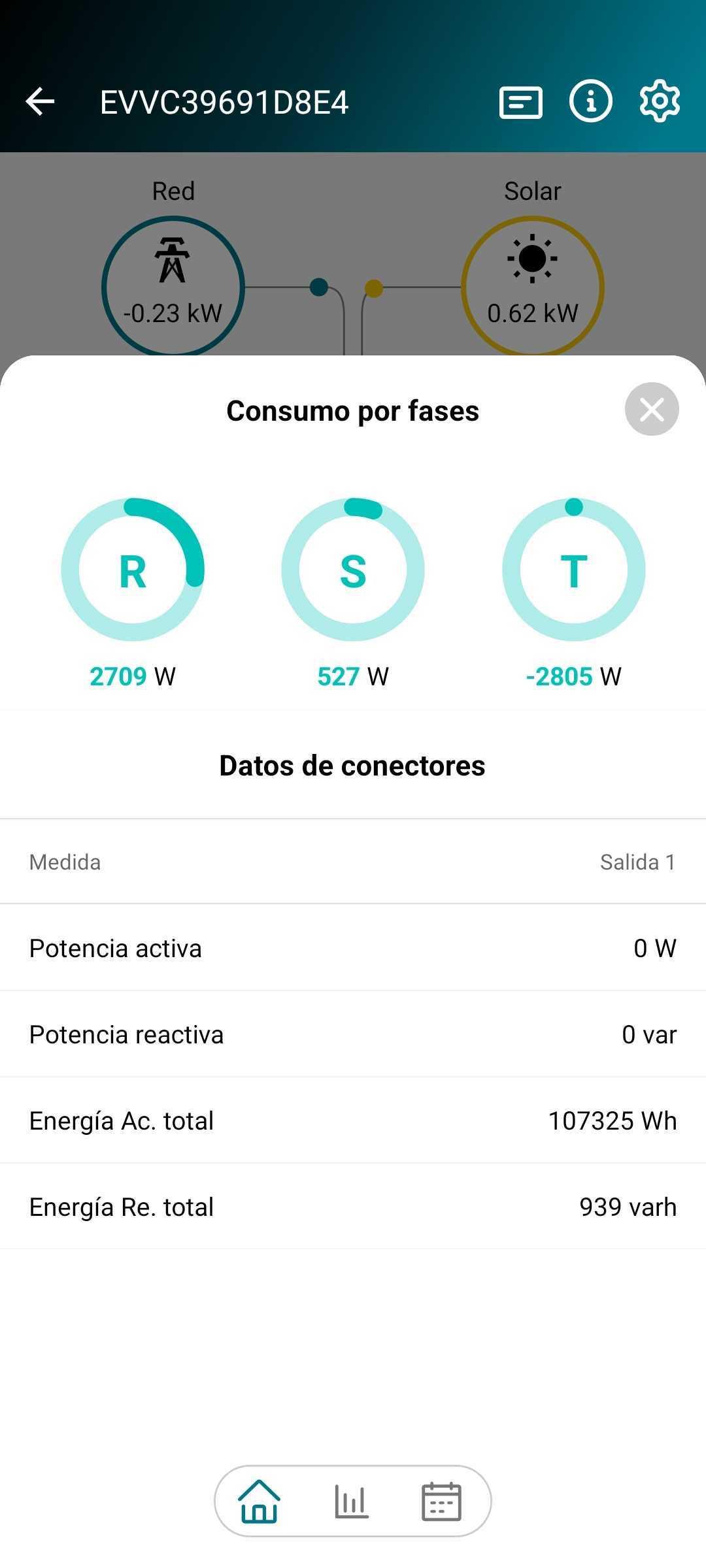Viewport: 706px width, 1568px height.
Task: Switch to the calendar schedule tab
Action: tap(441, 1501)
